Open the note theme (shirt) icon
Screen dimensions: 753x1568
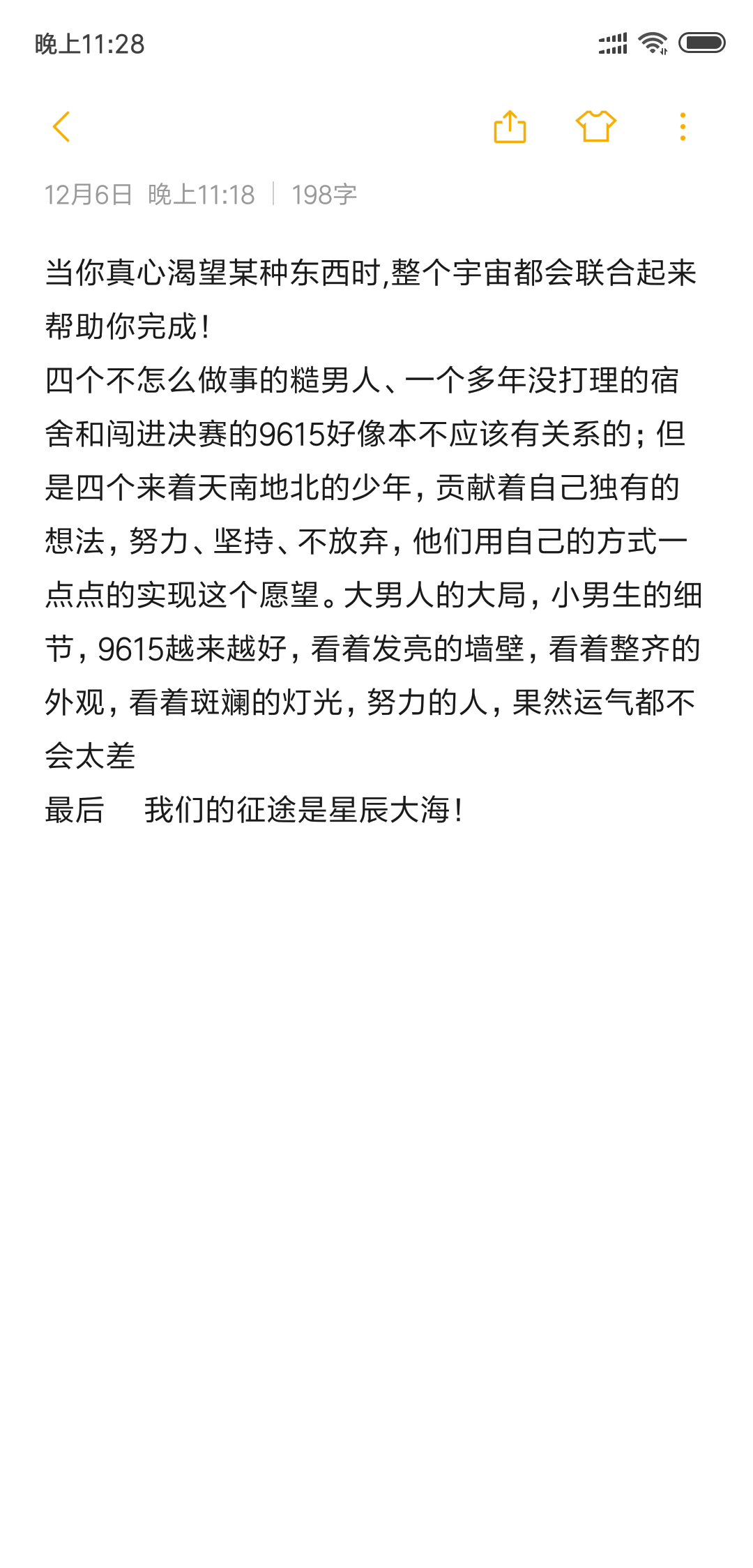click(596, 127)
